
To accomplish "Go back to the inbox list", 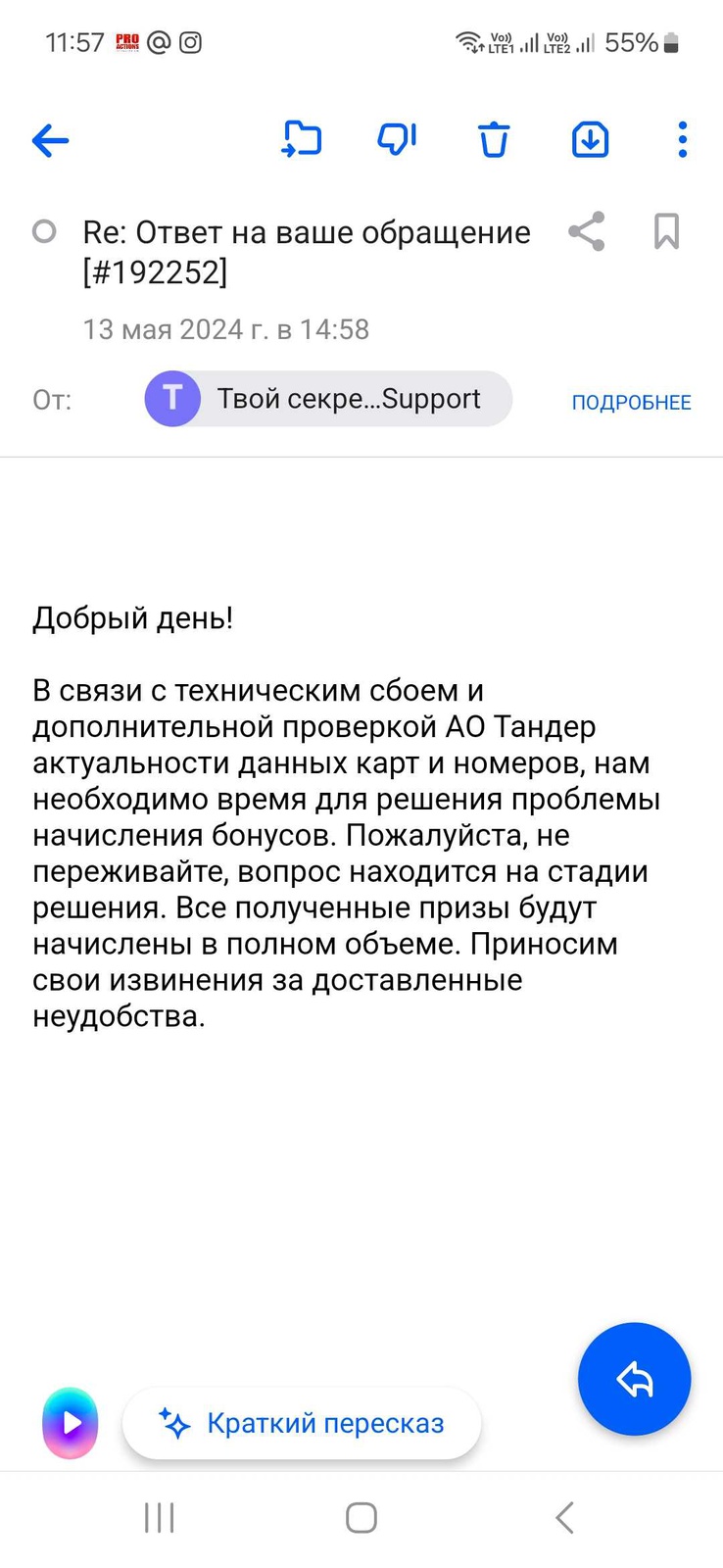I will click(x=51, y=141).
